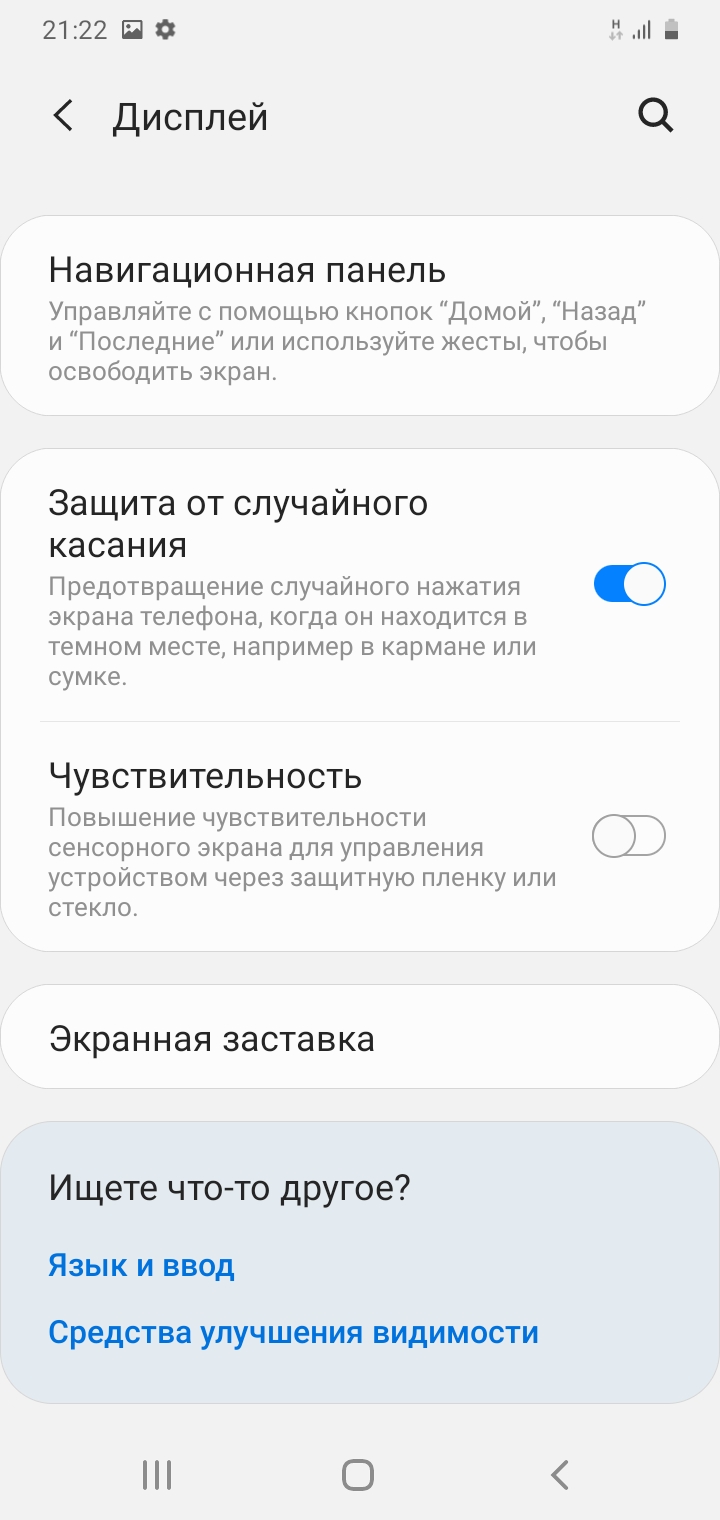Tap the battery icon in status bar
The height and width of the screenshot is (1520, 720).
coord(673,29)
